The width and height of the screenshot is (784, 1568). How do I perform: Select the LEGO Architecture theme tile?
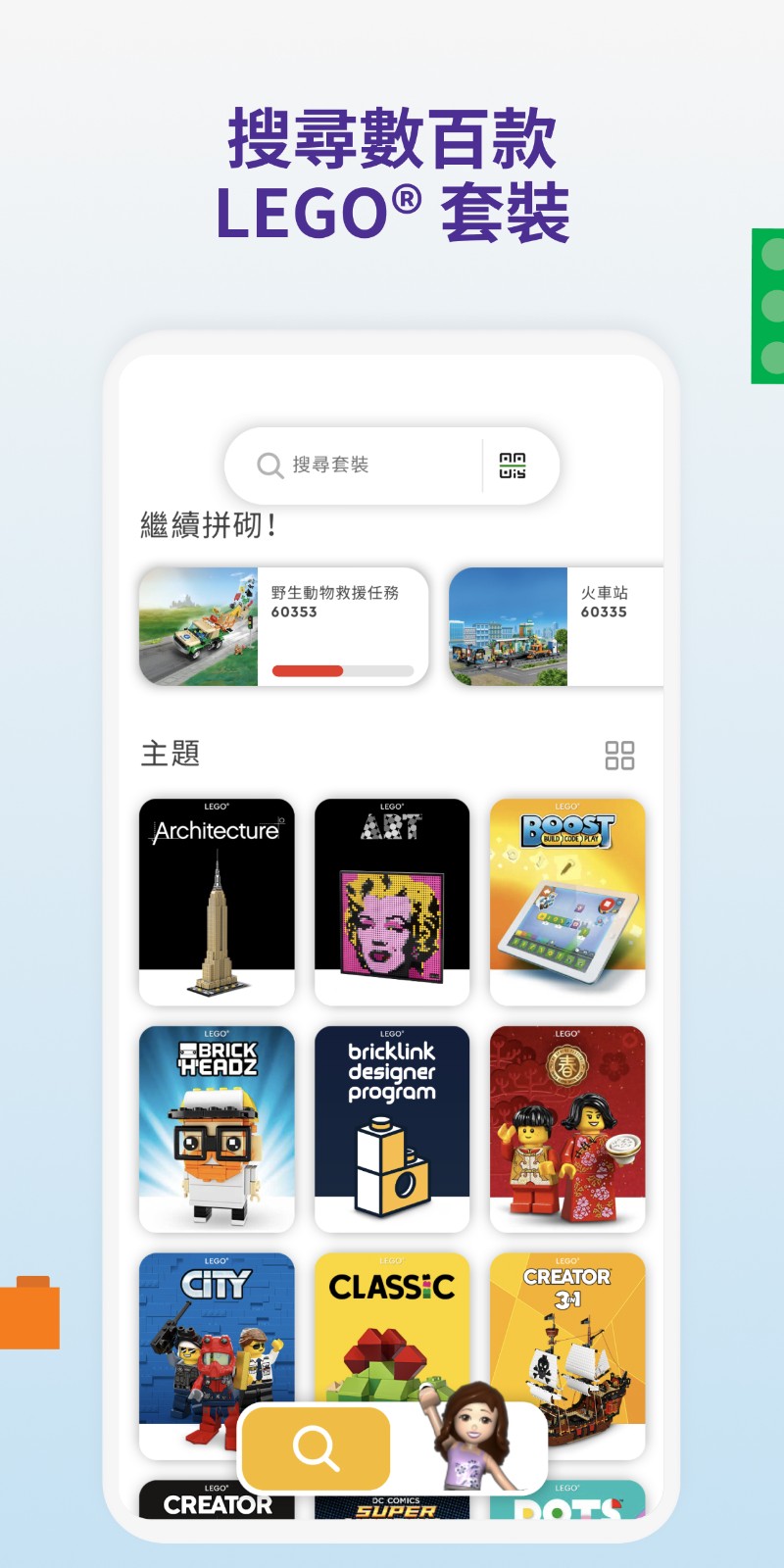point(216,900)
